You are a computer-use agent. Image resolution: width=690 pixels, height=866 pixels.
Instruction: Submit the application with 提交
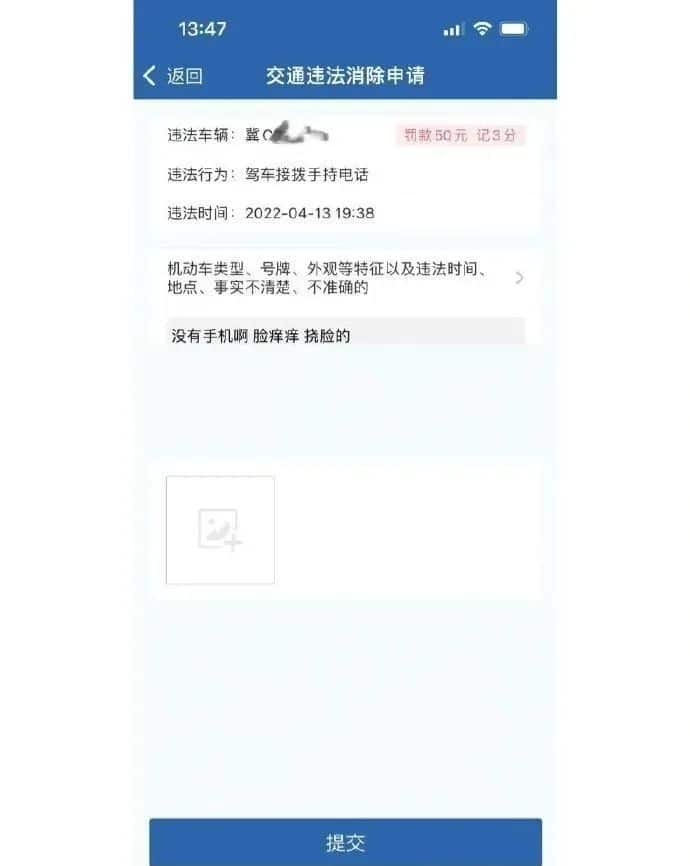pos(345,842)
